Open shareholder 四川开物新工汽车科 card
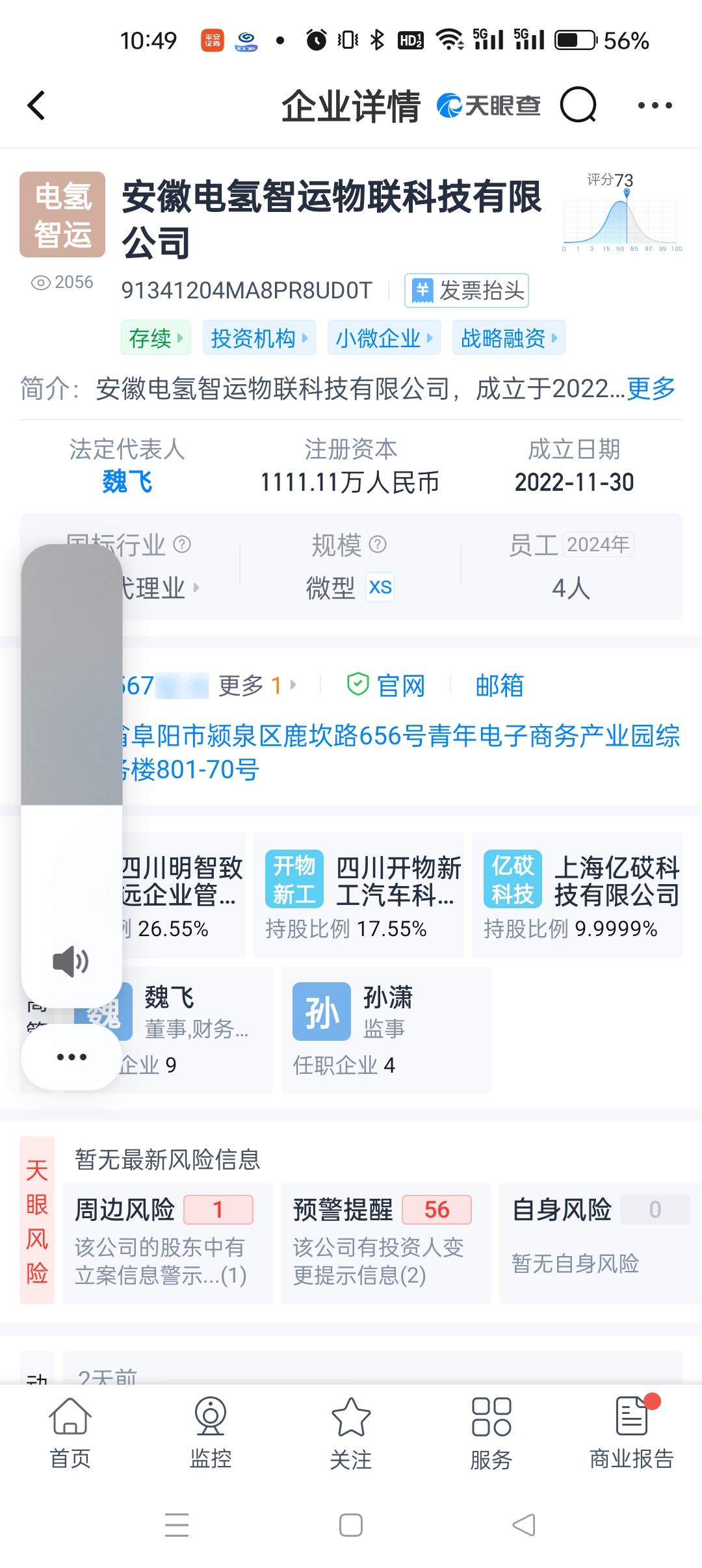702x1568 pixels. [359, 895]
